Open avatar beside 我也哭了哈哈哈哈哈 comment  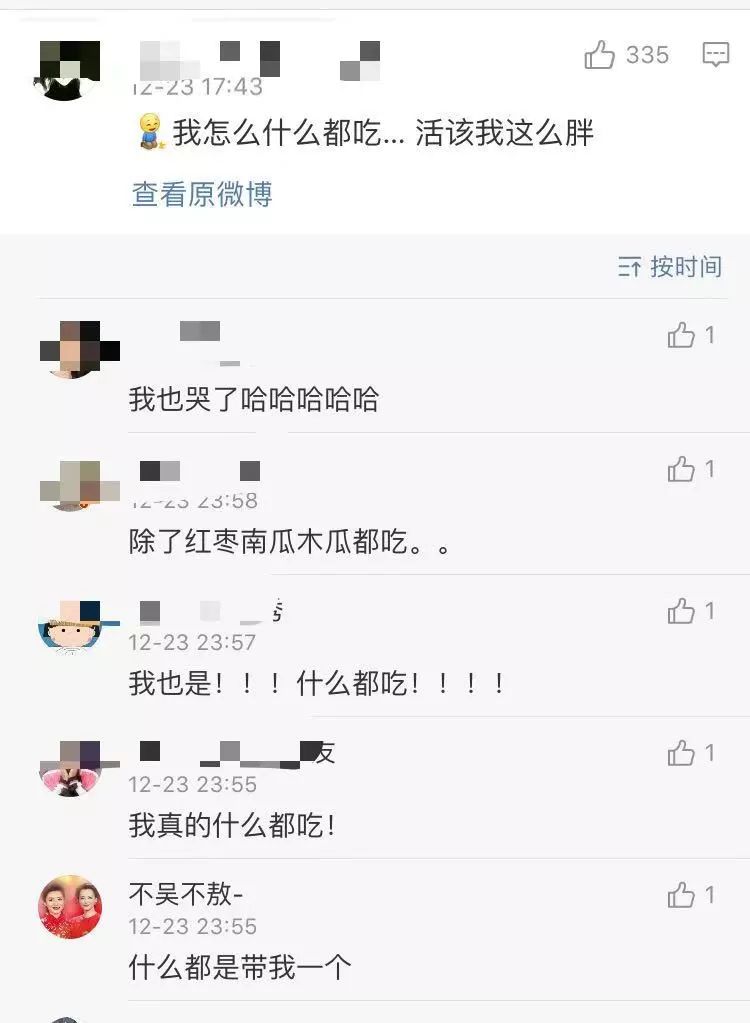pyautogui.click(x=70, y=349)
